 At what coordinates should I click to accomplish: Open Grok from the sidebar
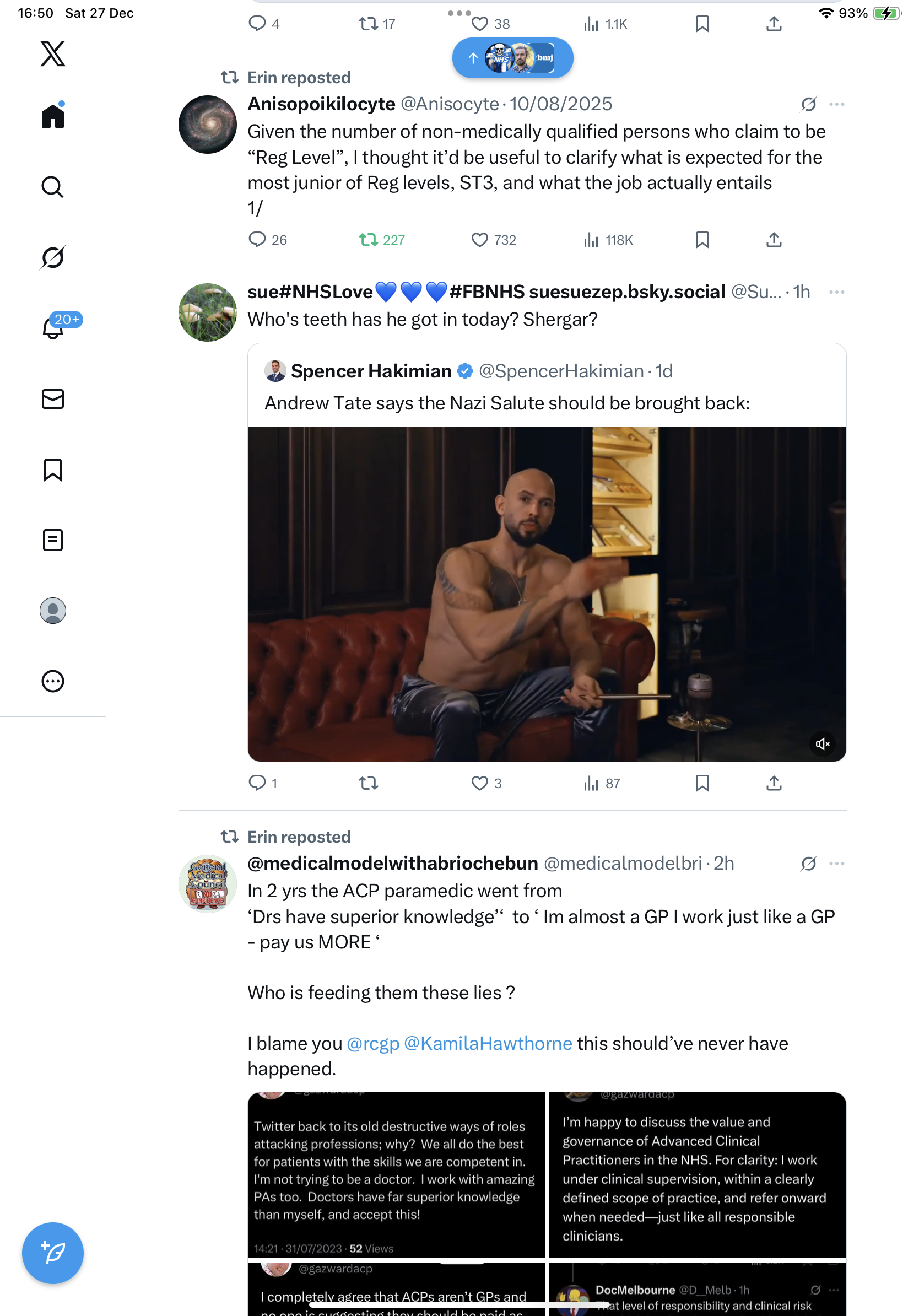[53, 257]
